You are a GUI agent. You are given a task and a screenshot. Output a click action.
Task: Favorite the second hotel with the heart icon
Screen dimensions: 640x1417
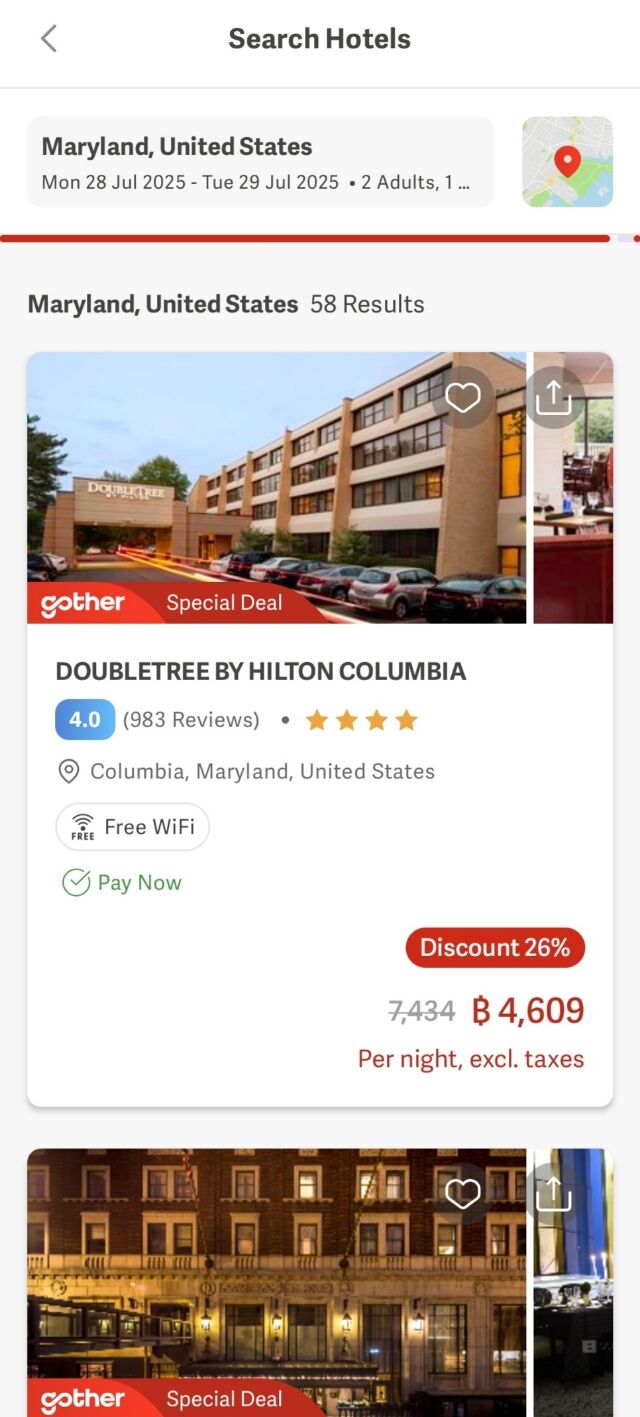[463, 1194]
